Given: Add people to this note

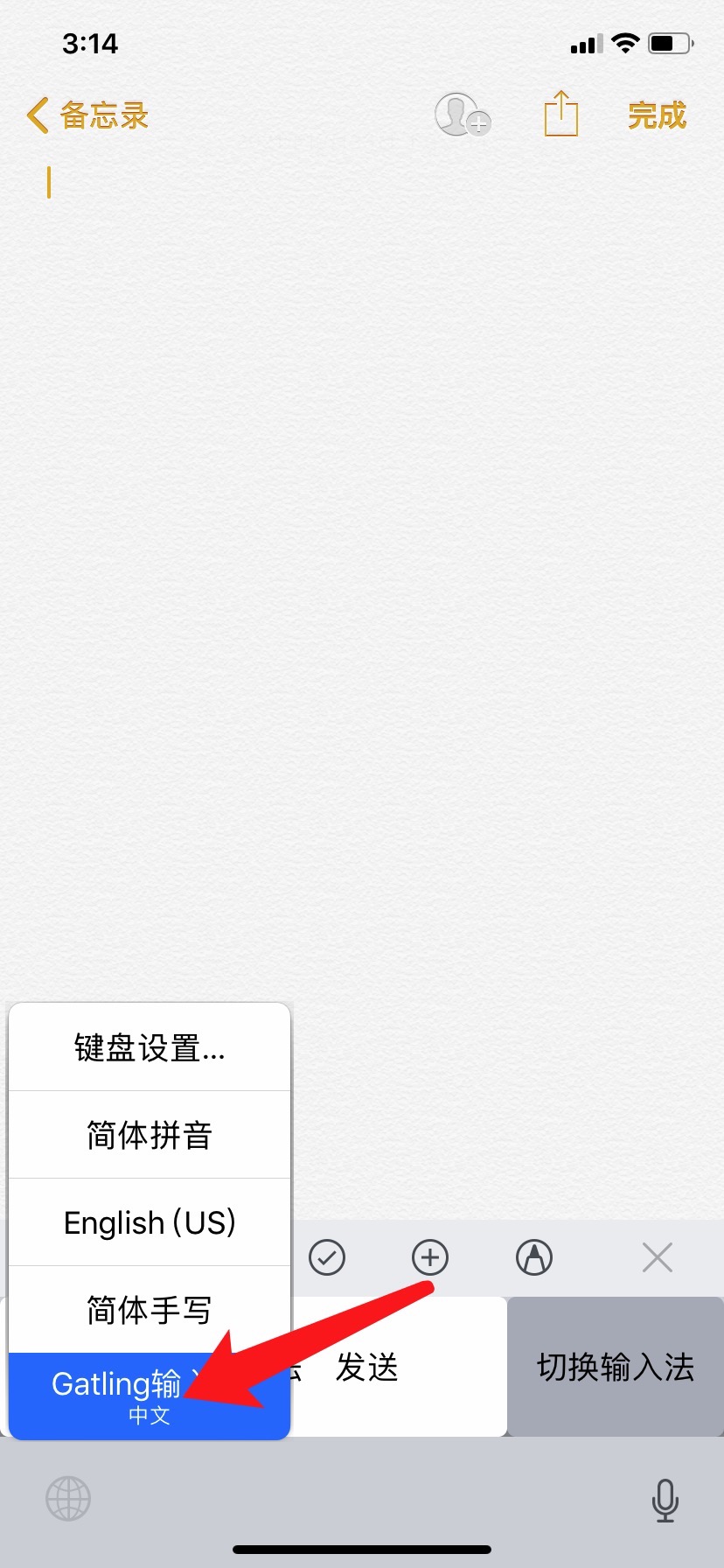Looking at the screenshot, I should tap(462, 115).
